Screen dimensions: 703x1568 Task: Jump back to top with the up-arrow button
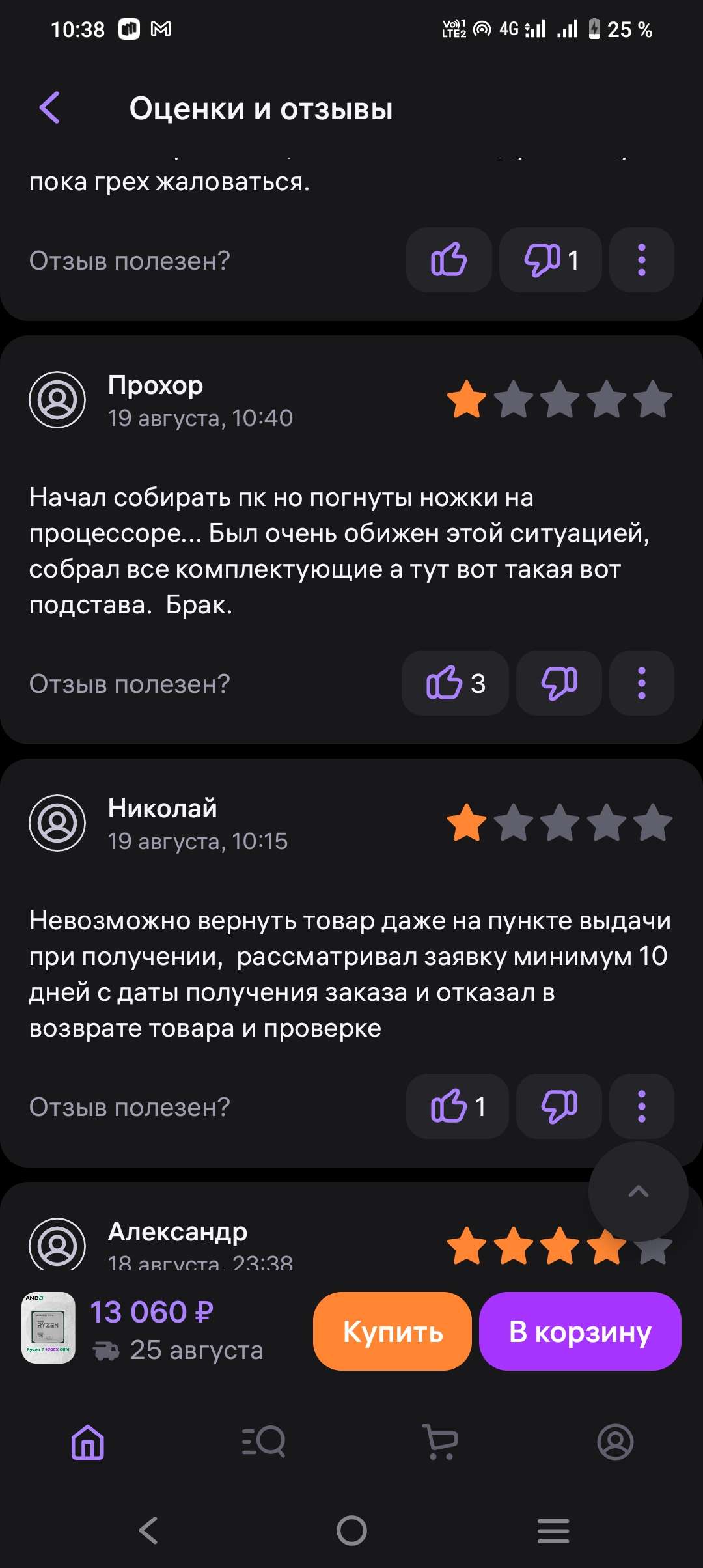(x=638, y=1192)
